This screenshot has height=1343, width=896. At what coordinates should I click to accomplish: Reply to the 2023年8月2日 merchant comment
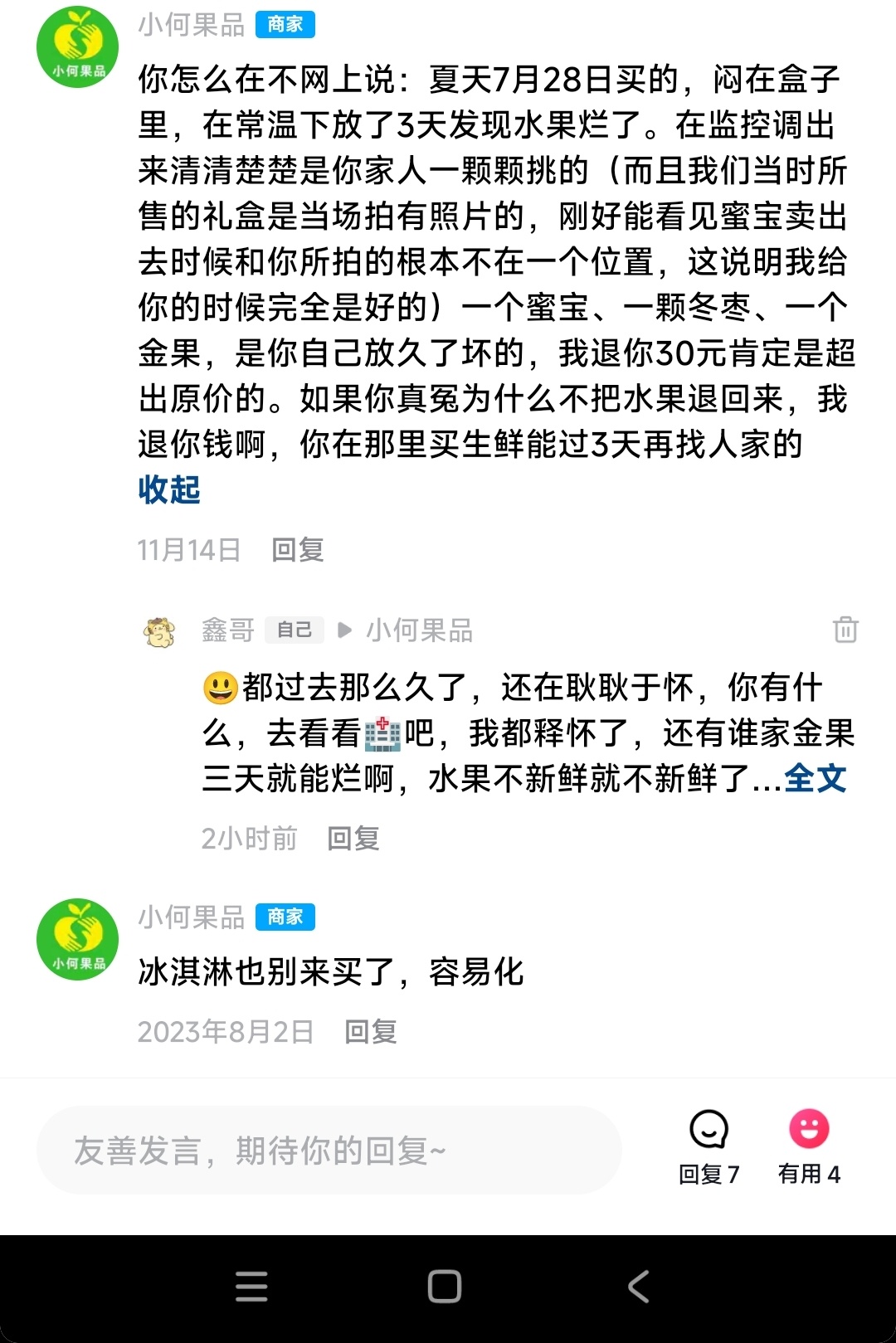point(370,1032)
